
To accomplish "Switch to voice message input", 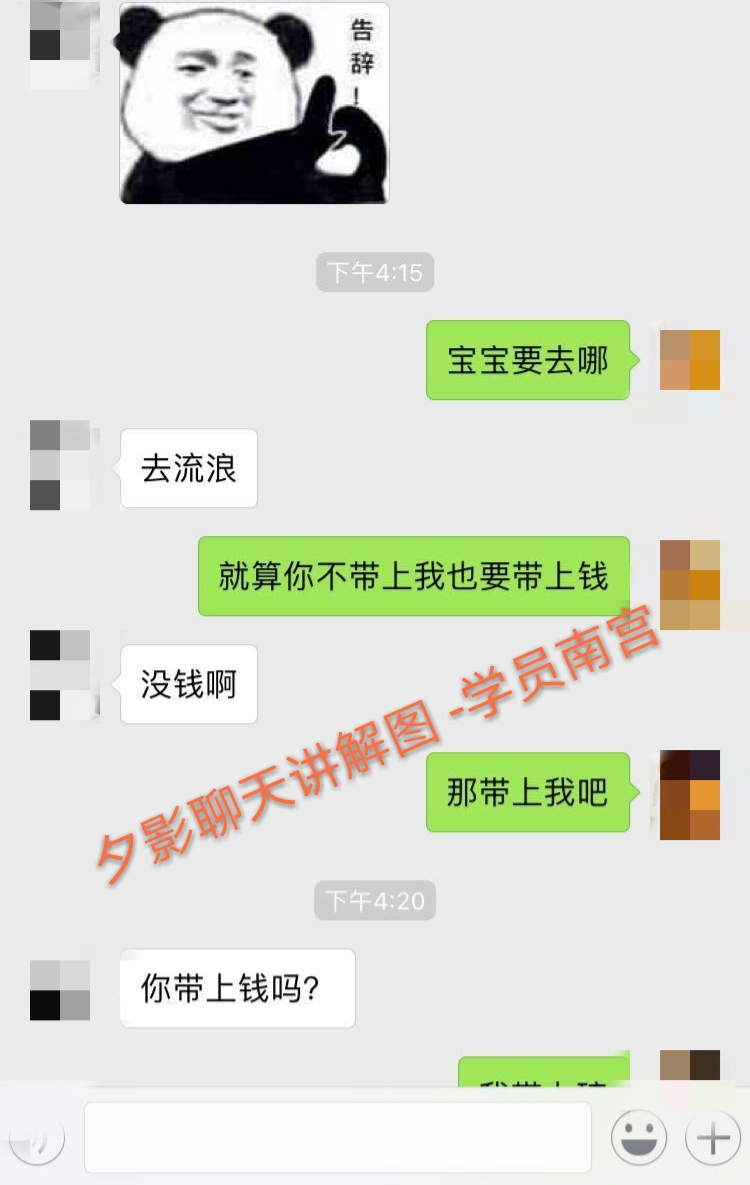I will coord(36,1138).
